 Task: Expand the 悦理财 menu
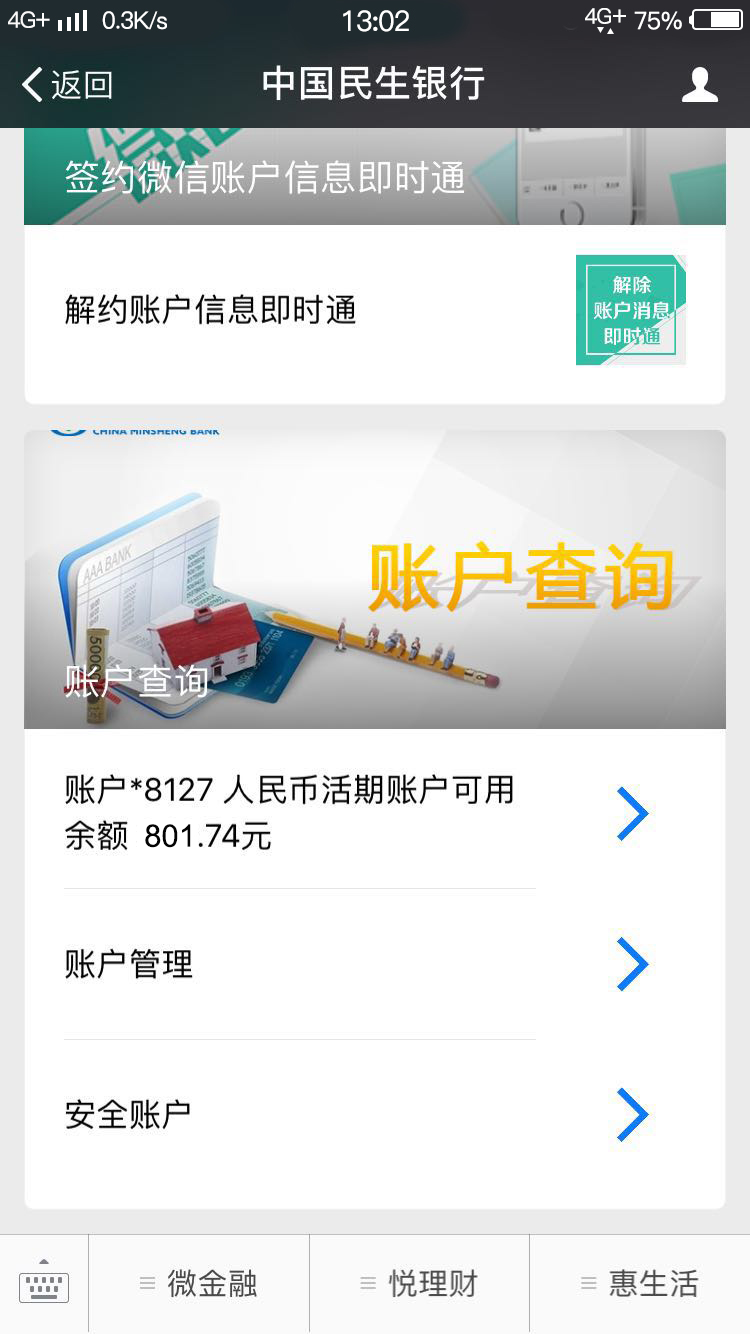(420, 1284)
